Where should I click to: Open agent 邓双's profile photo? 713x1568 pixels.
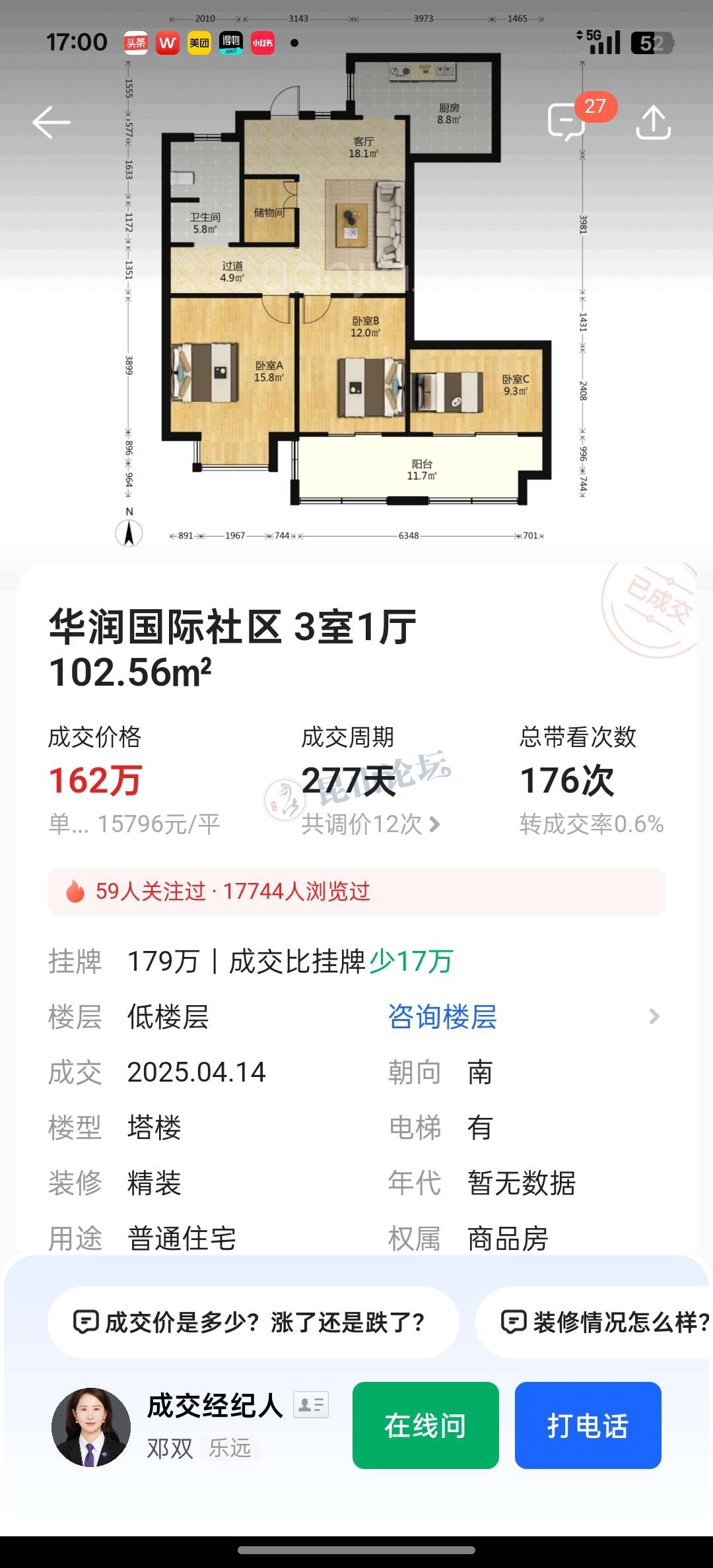pyautogui.click(x=91, y=1427)
